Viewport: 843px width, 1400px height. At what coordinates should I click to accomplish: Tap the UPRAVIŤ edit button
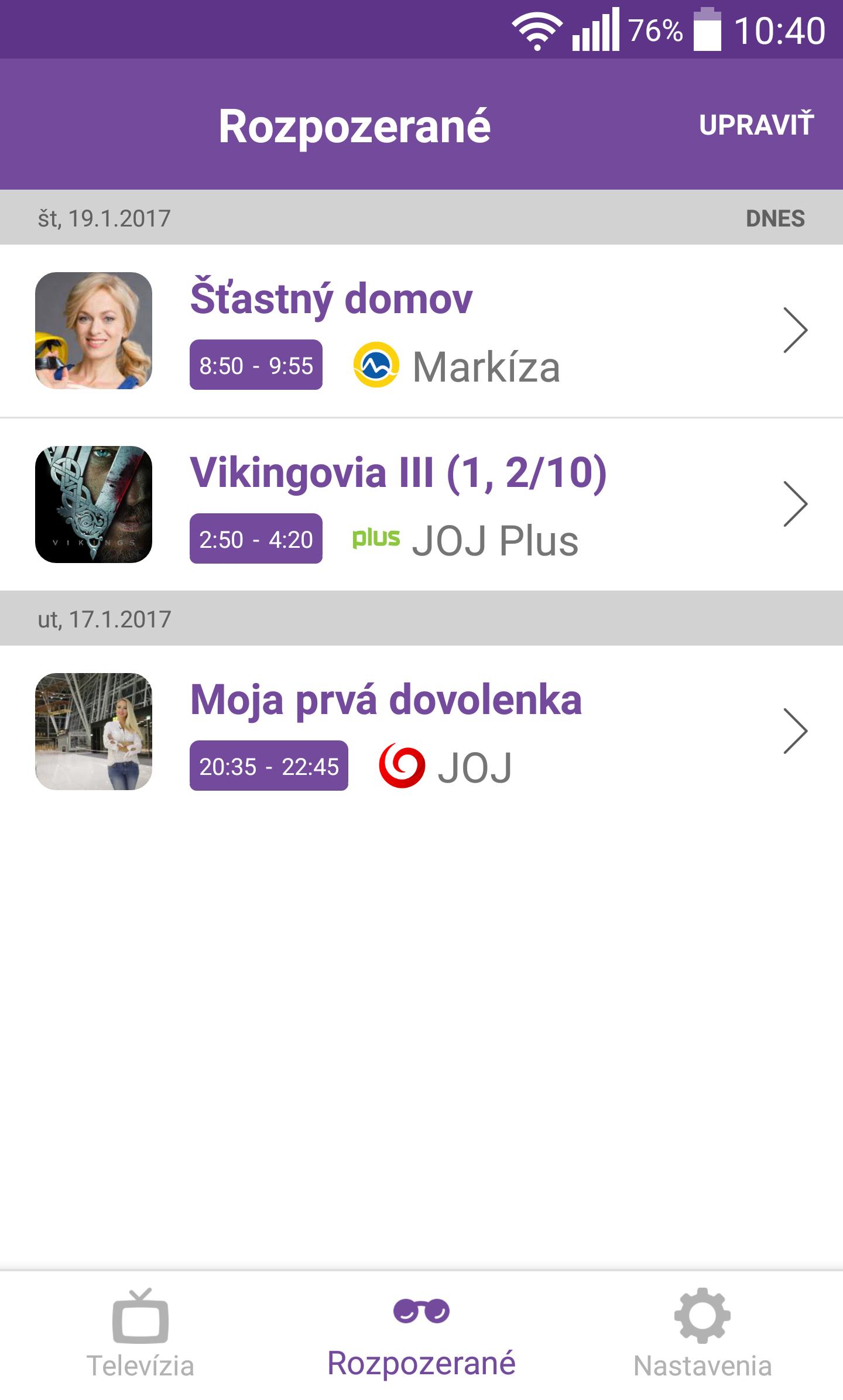756,124
